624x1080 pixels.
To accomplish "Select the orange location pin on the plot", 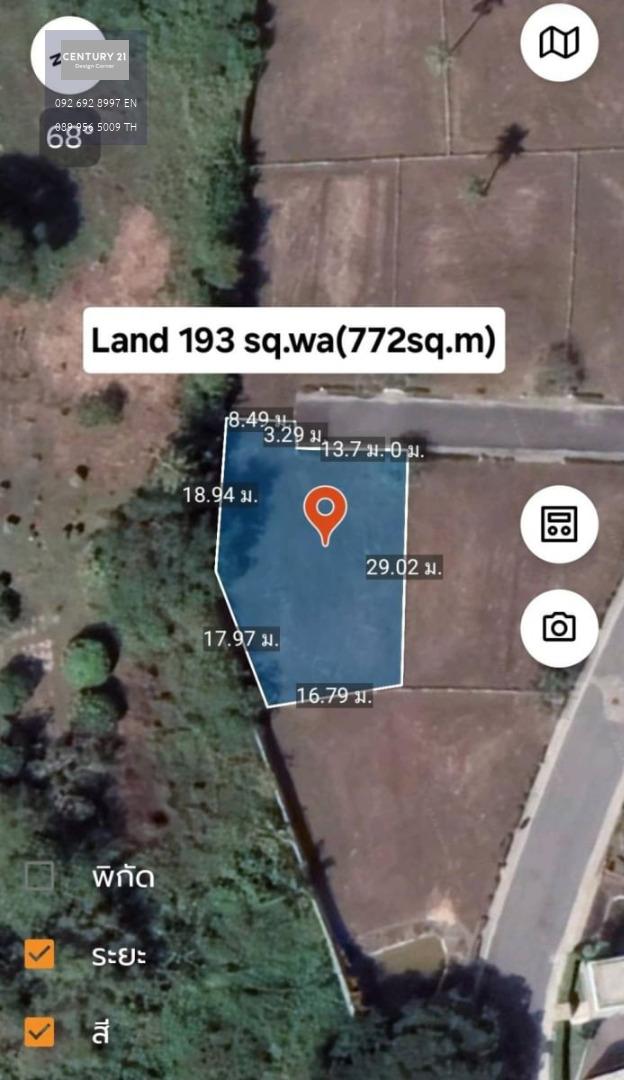I will pyautogui.click(x=325, y=515).
